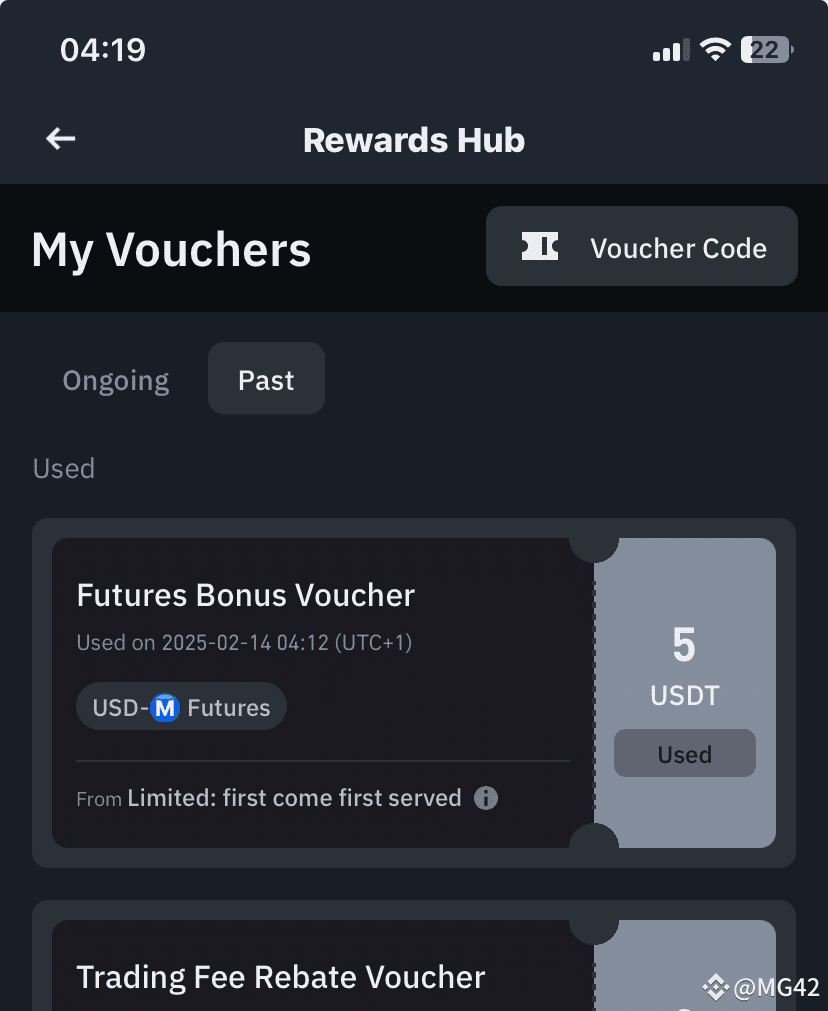Tap the Rewards Hub title
The width and height of the screenshot is (828, 1011).
(x=413, y=140)
